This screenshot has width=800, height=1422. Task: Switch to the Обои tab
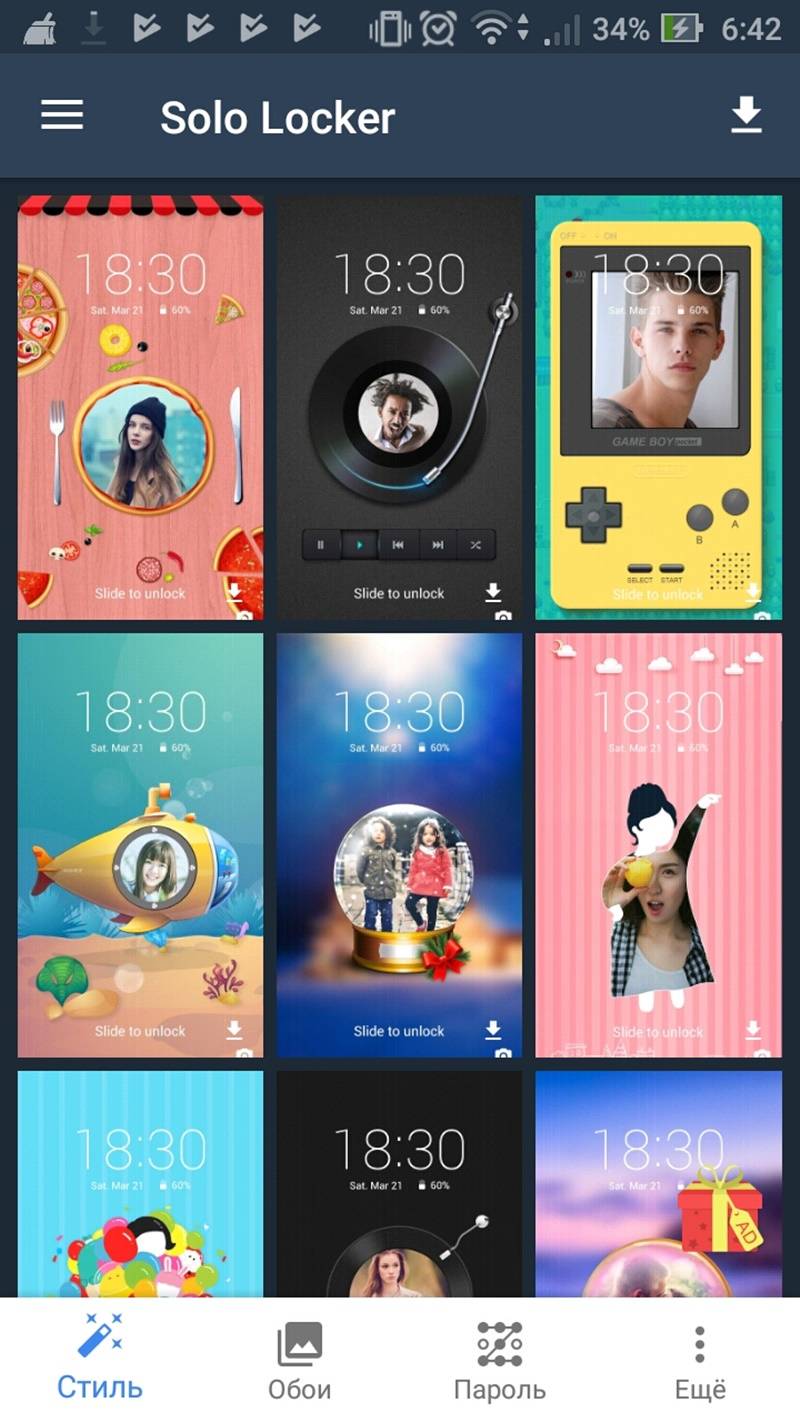[x=300, y=1360]
